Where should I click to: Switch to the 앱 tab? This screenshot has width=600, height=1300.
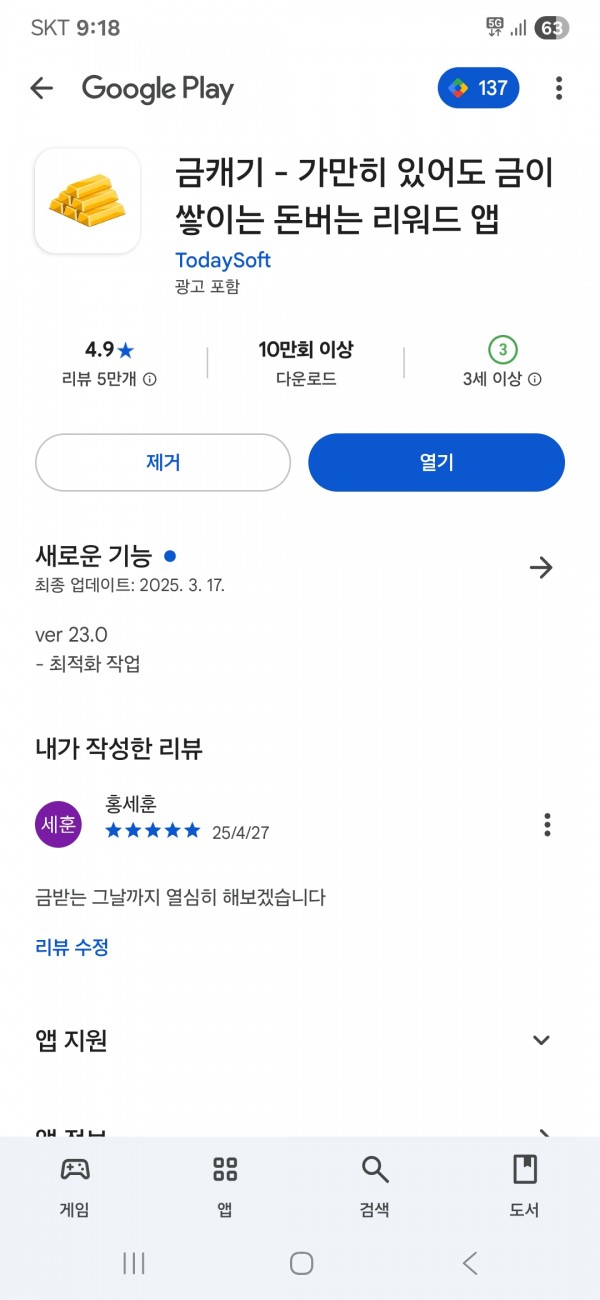pyautogui.click(x=225, y=1187)
